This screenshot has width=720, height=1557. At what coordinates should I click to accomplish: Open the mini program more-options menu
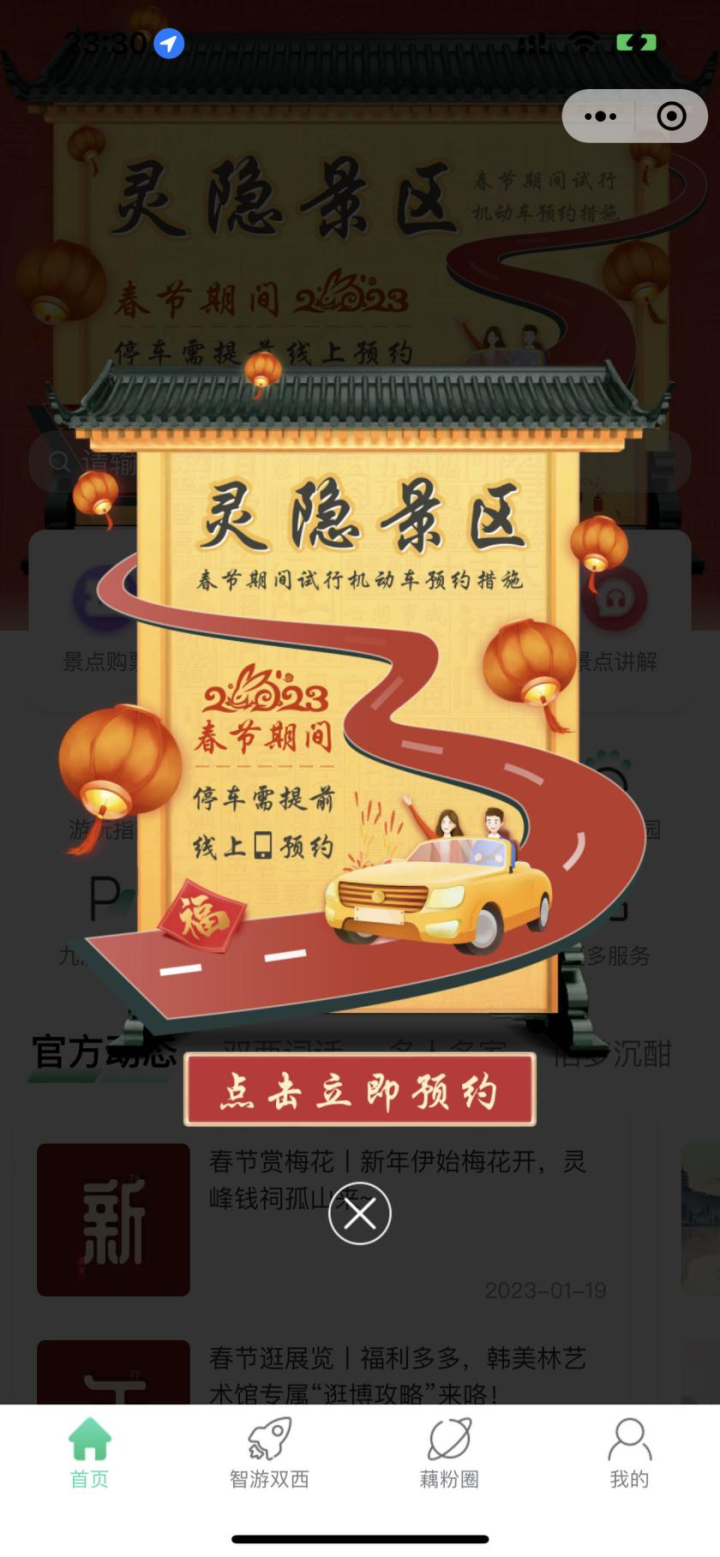coord(600,116)
